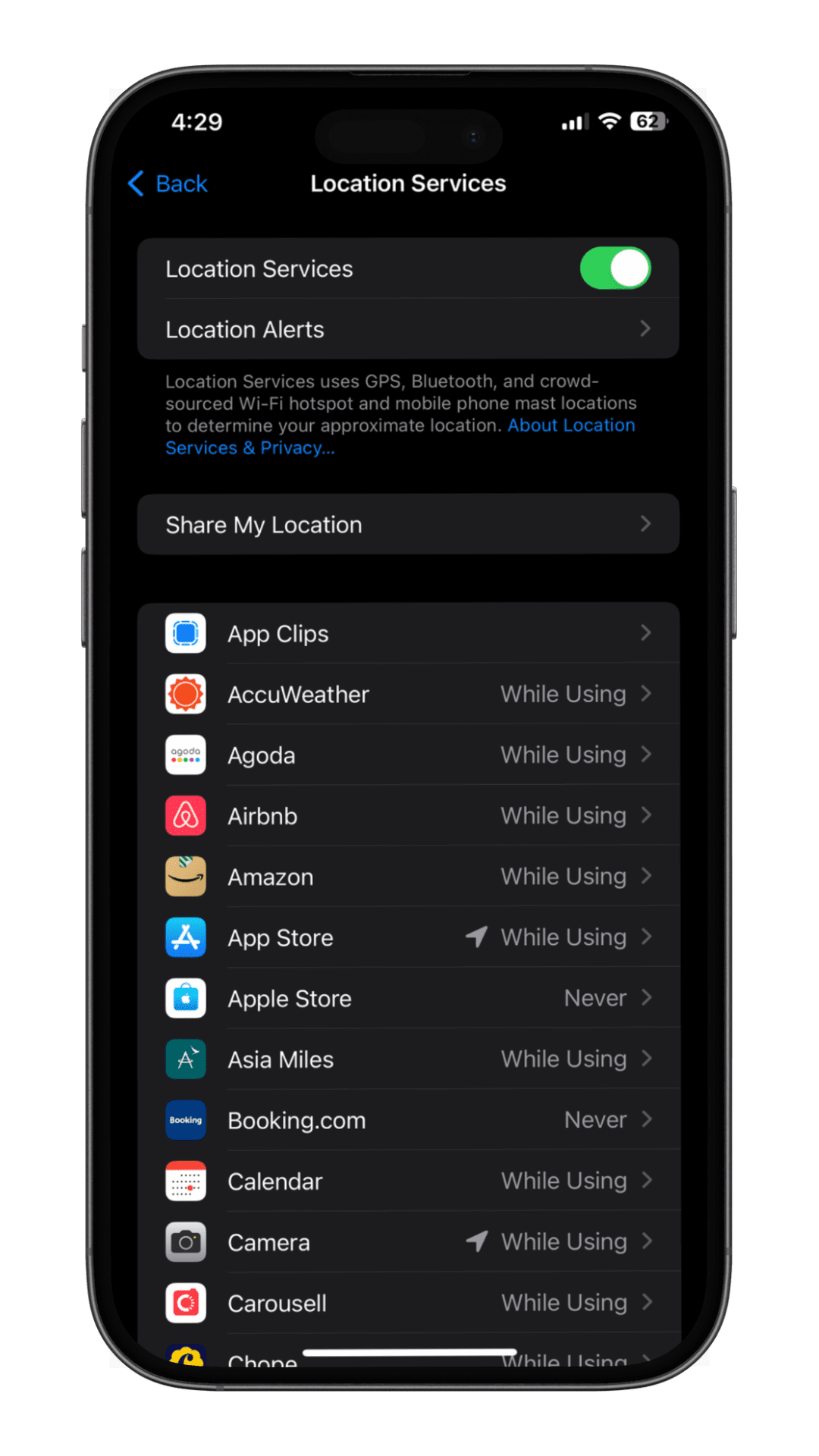Open Share My Location
The height and width of the screenshot is (1456, 819).
(408, 525)
